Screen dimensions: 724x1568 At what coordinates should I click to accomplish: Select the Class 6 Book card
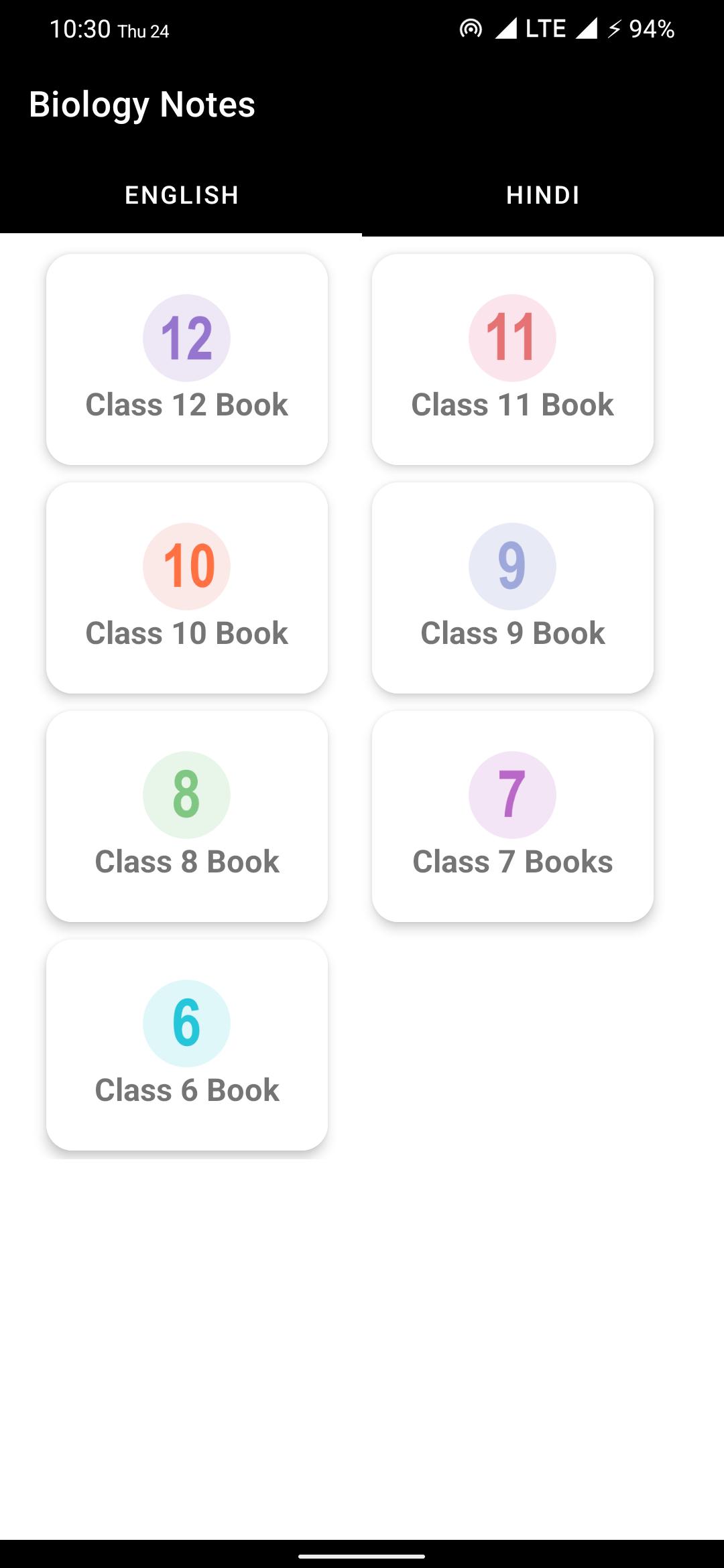tap(187, 1045)
